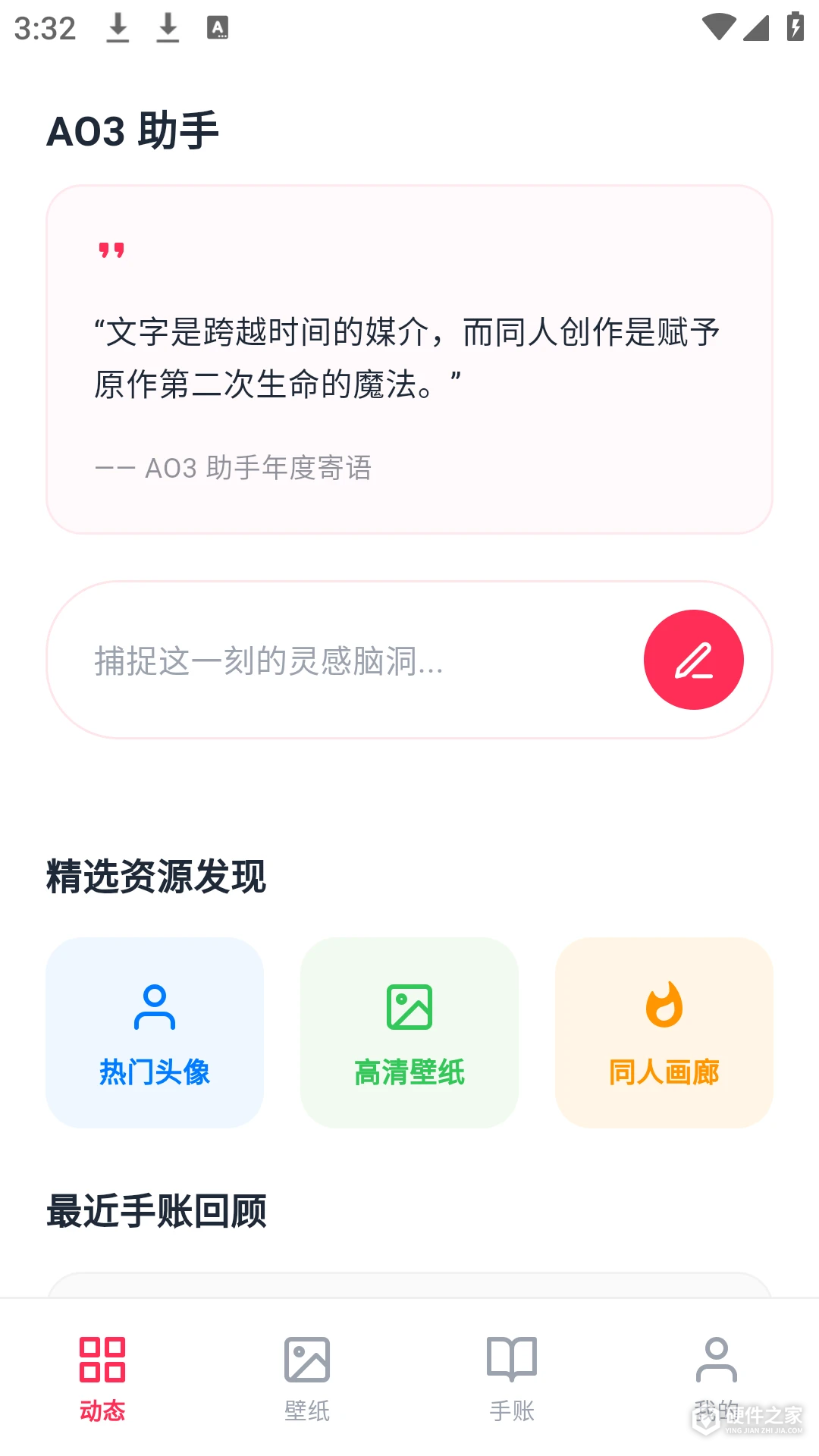Image resolution: width=819 pixels, height=1456 pixels.
Task: Open the 高清壁纸 card
Action: click(409, 1032)
